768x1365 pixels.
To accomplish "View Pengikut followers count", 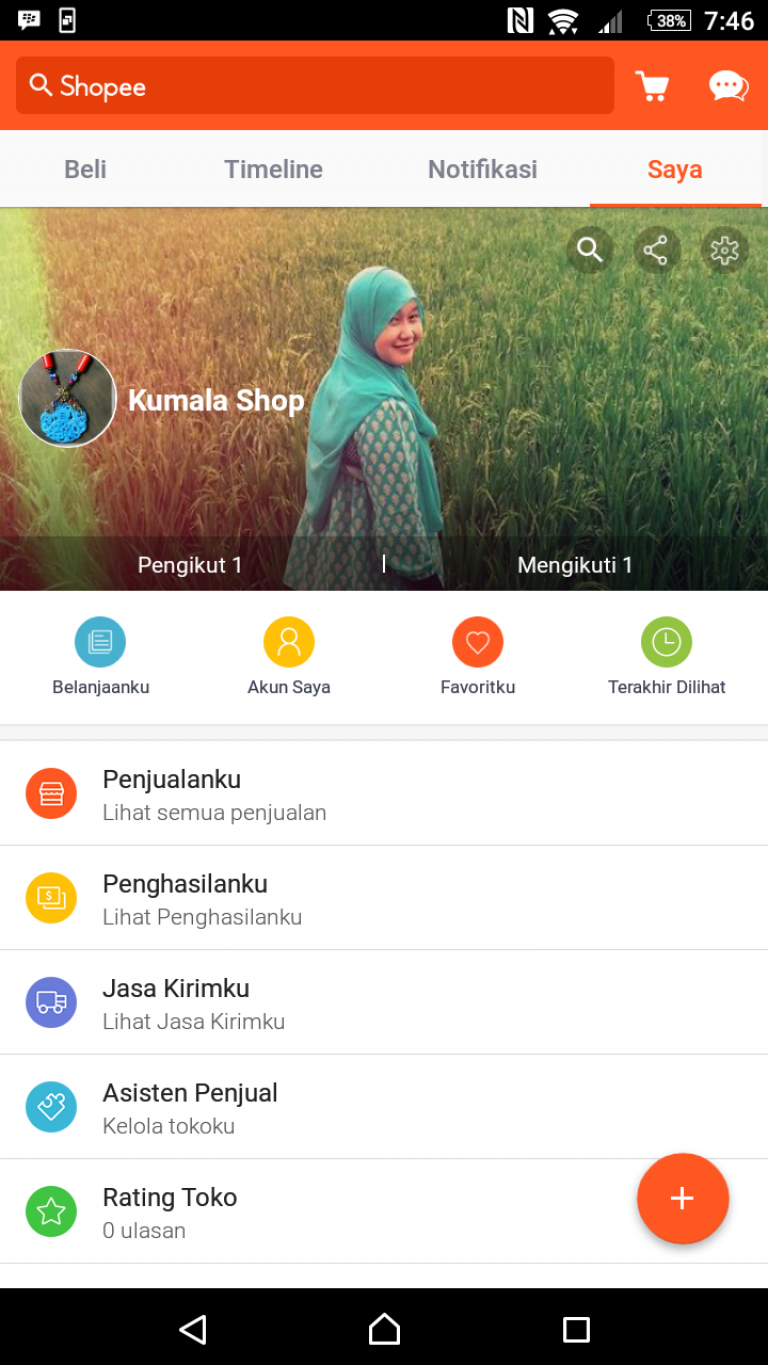I will click(x=189, y=564).
